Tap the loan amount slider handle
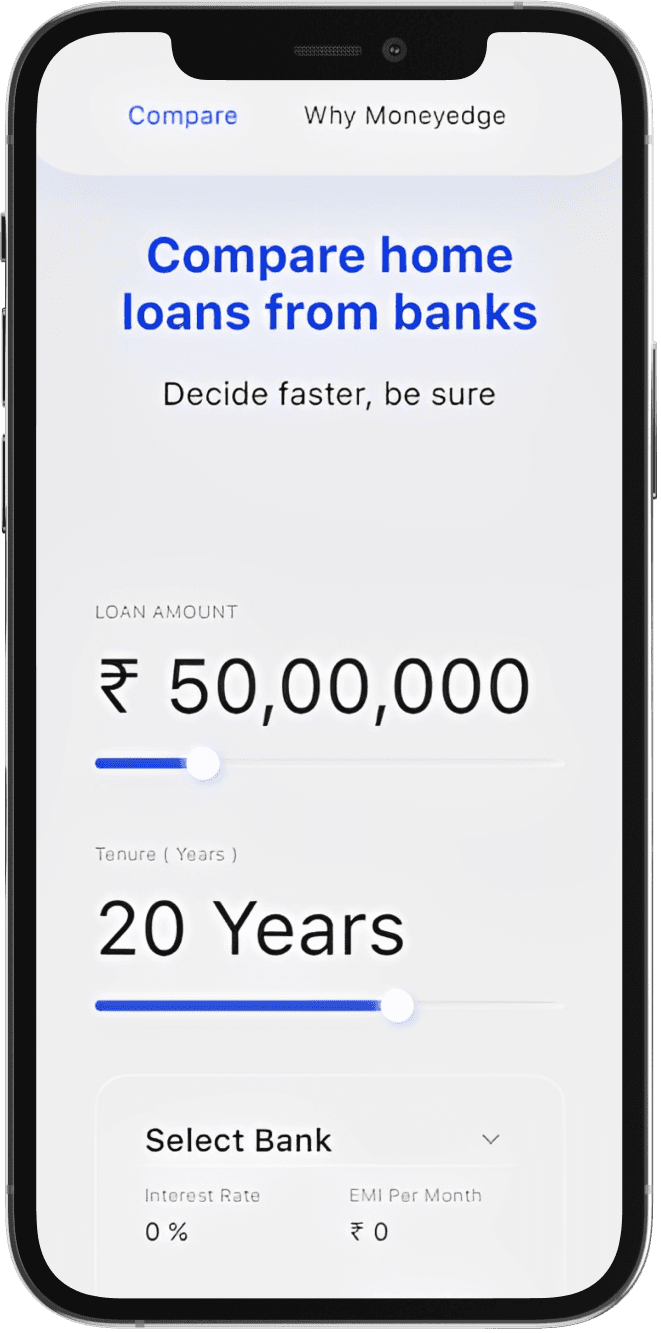The height and width of the screenshot is (1333, 661). (203, 764)
